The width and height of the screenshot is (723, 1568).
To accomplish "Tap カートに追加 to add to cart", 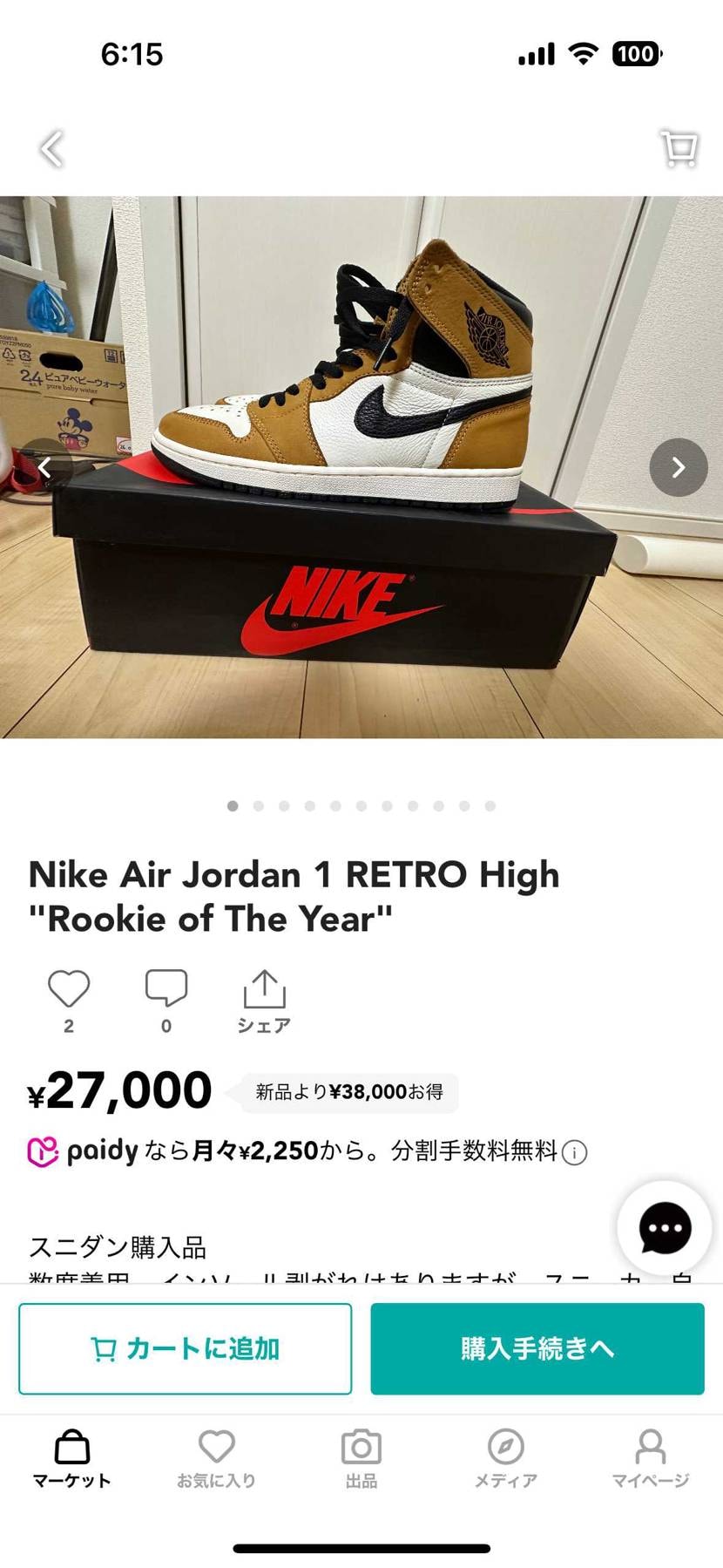I will tap(186, 1348).
